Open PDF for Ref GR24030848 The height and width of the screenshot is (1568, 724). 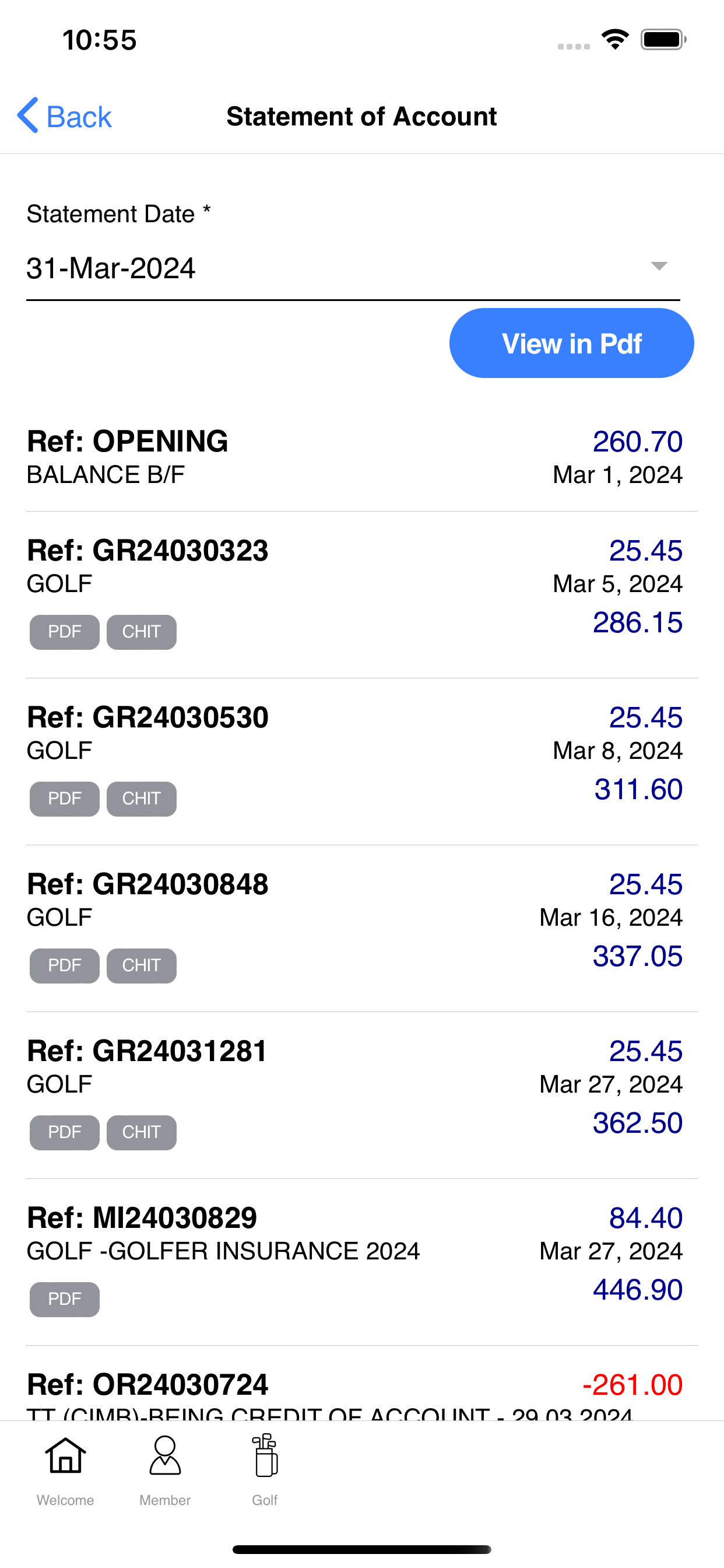coord(65,965)
